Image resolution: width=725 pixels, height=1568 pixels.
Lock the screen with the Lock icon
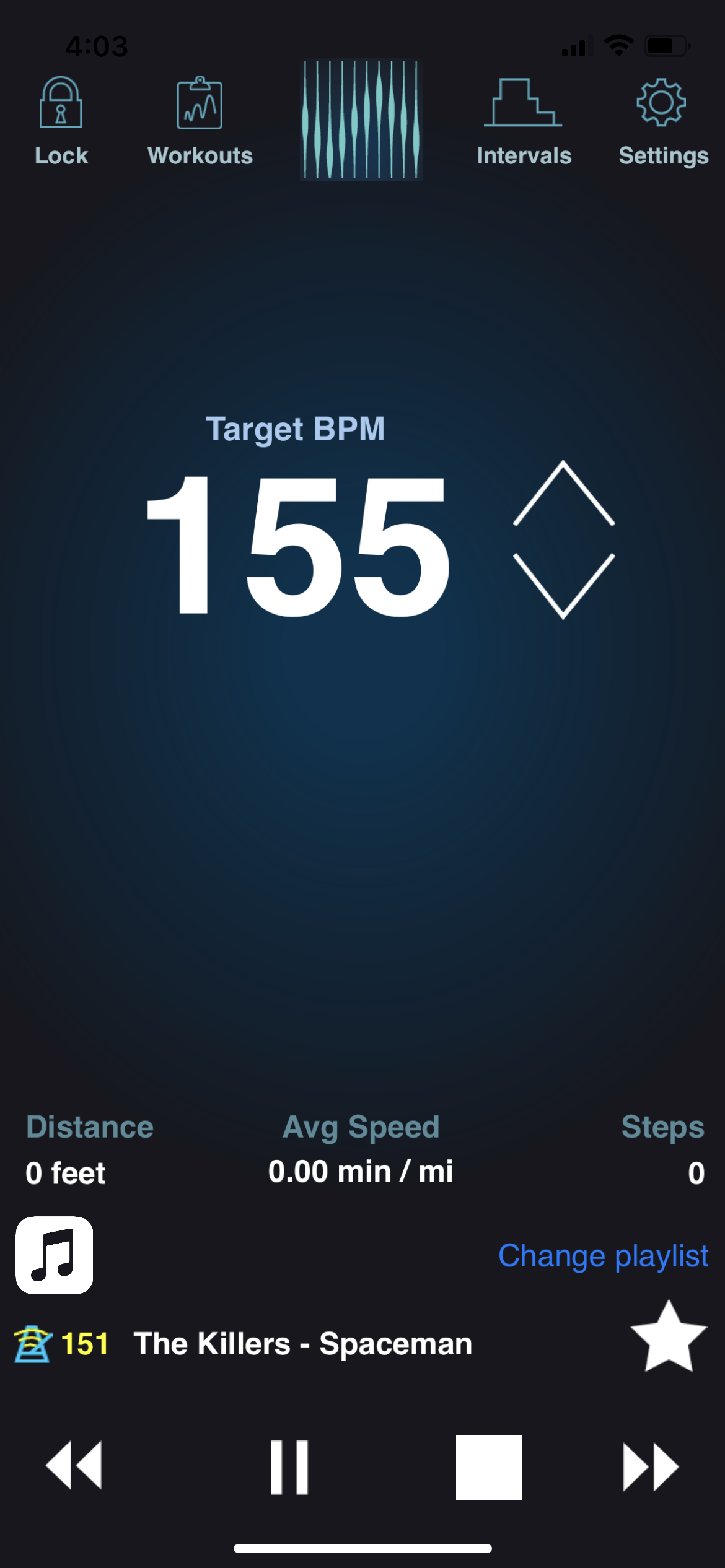pyautogui.click(x=61, y=121)
